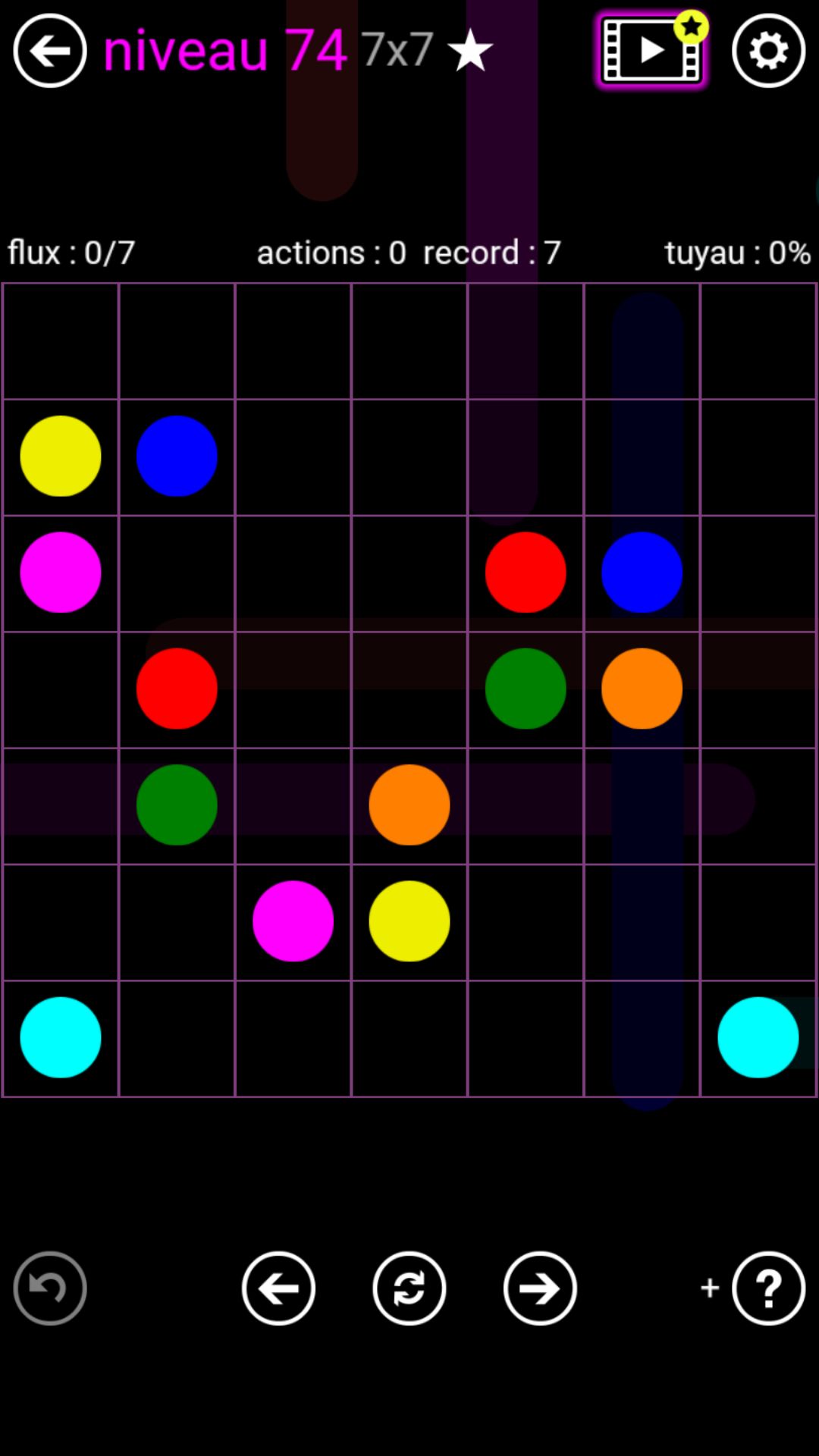
Task: Go to the previous level
Action: [278, 1288]
